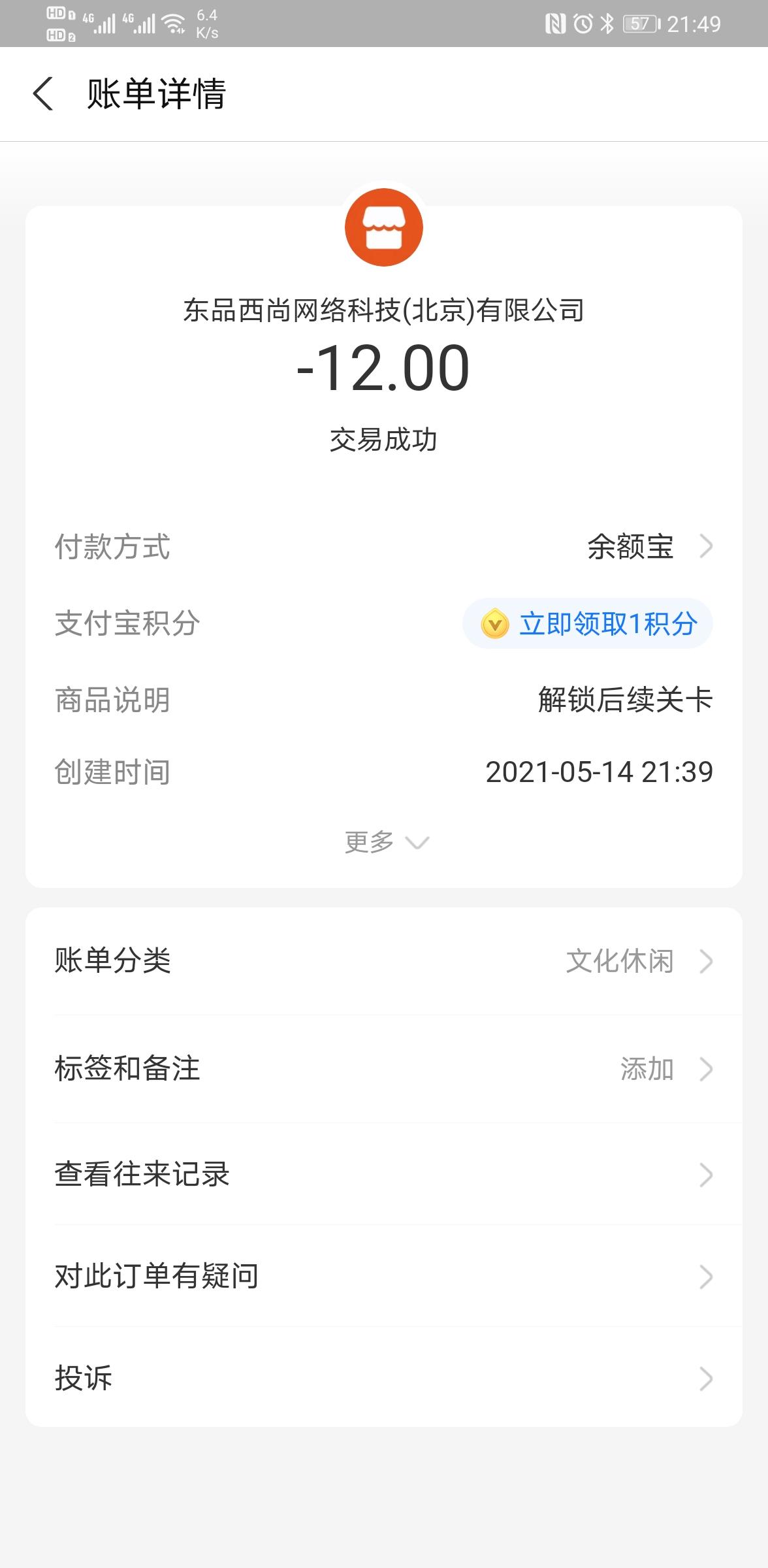The width and height of the screenshot is (768, 1568).
Task: Open 付款方式 余额宝 details
Action: (647, 547)
